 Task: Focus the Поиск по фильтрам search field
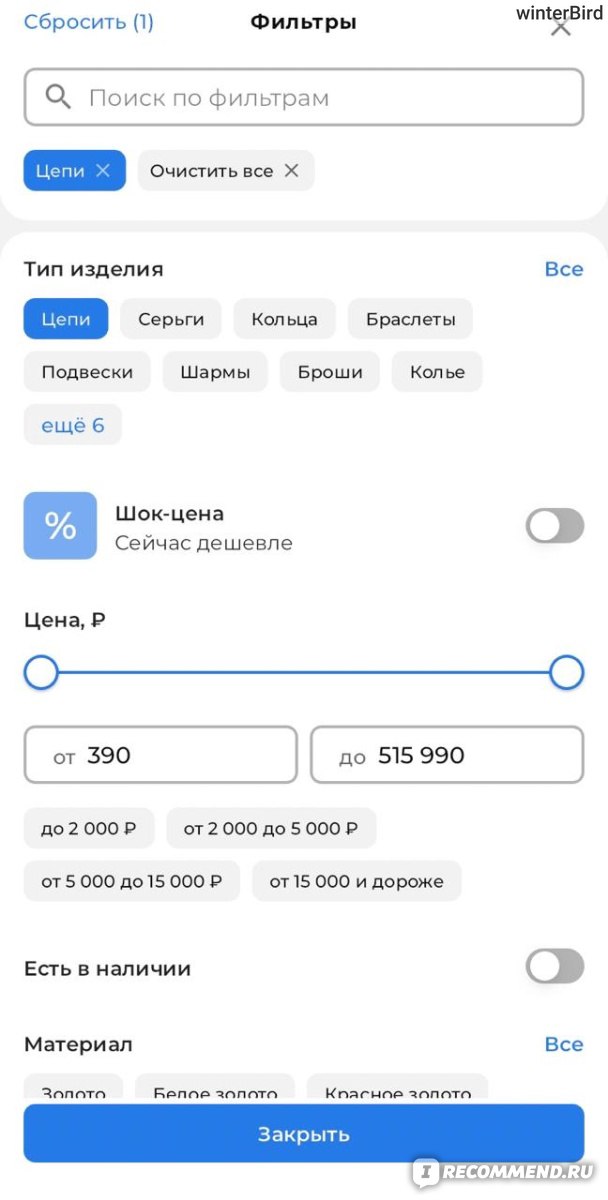pos(304,97)
